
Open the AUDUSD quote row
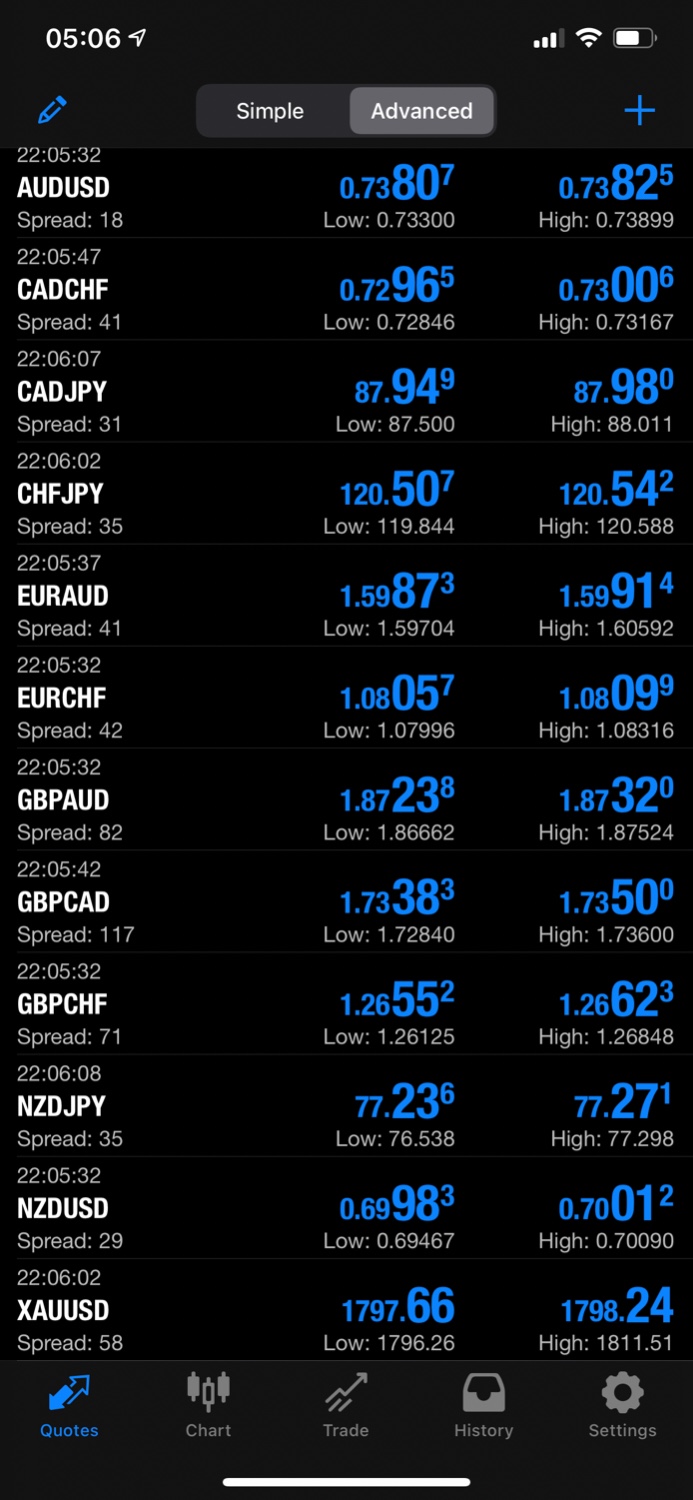[346, 192]
